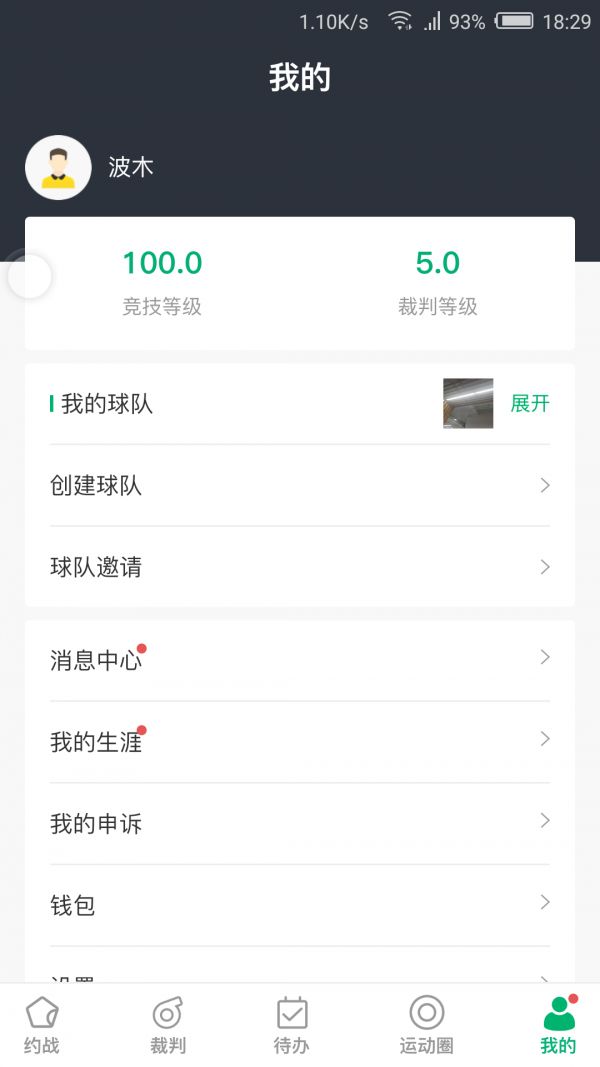The width and height of the screenshot is (600, 1067).
Task: Switch to the 约战 tab
Action: coord(42,1026)
